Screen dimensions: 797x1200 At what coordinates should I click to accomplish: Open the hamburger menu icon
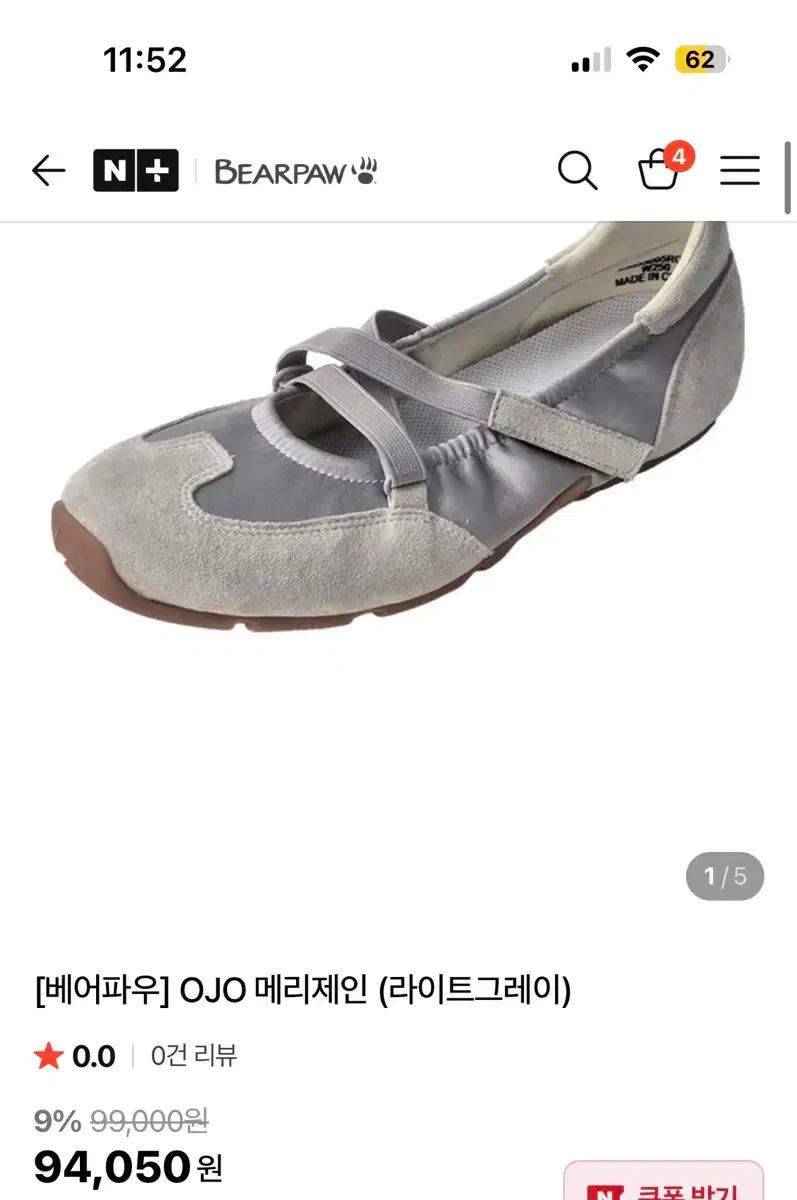[x=738, y=171]
